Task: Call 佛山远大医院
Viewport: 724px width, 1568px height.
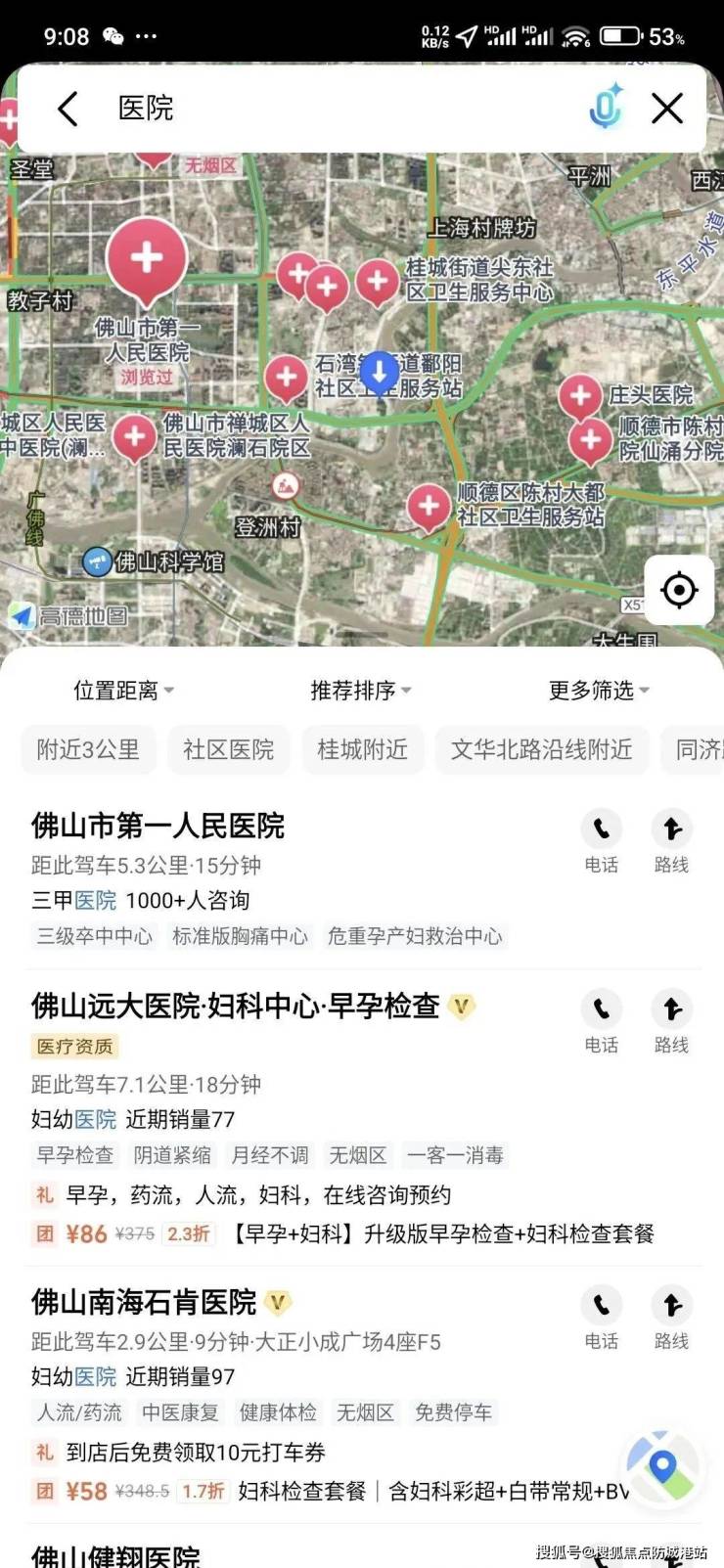Action: pos(601,1019)
